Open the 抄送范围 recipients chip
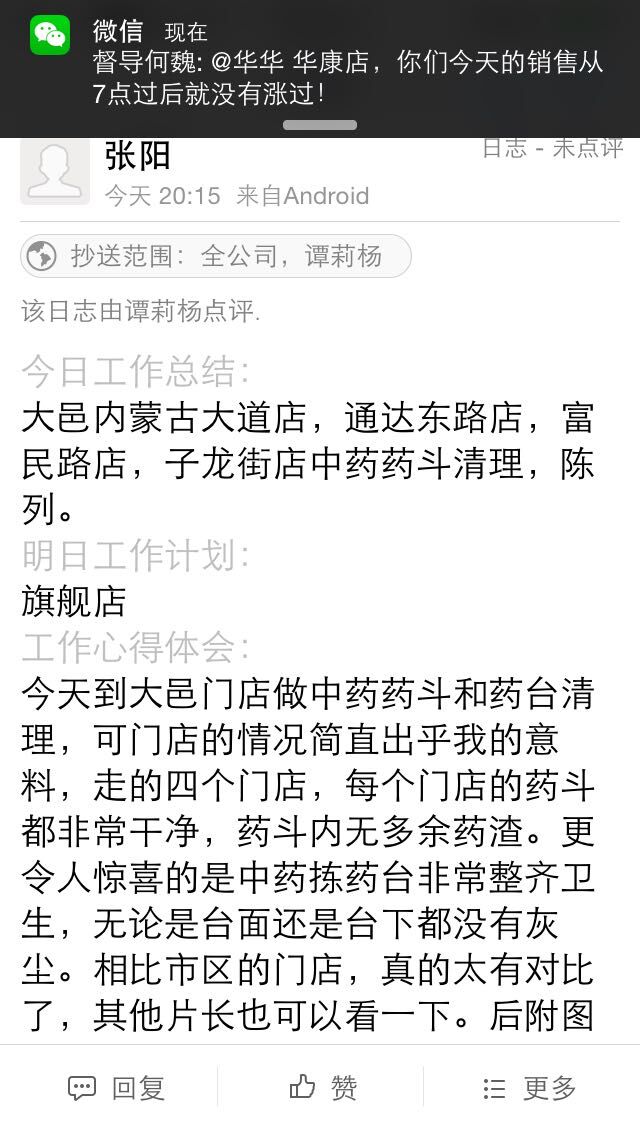The image size is (640, 1136). [215, 256]
